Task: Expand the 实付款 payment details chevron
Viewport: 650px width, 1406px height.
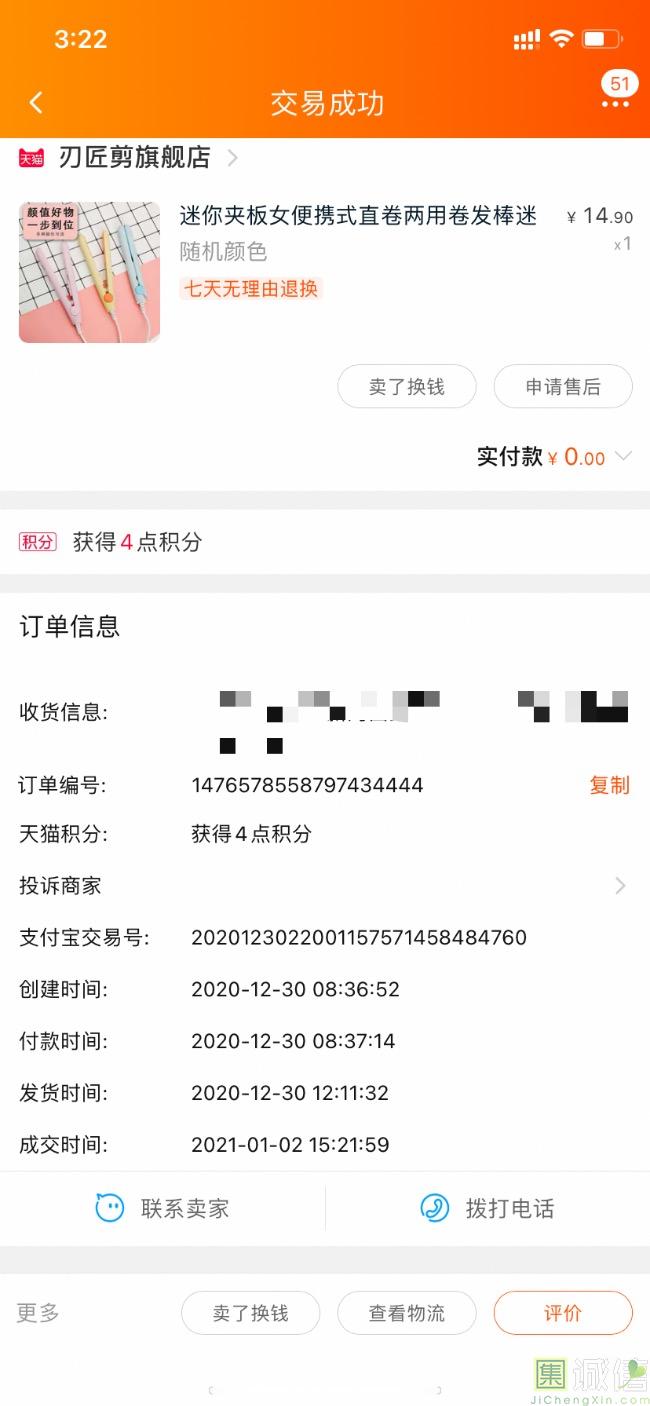Action: tap(623, 457)
